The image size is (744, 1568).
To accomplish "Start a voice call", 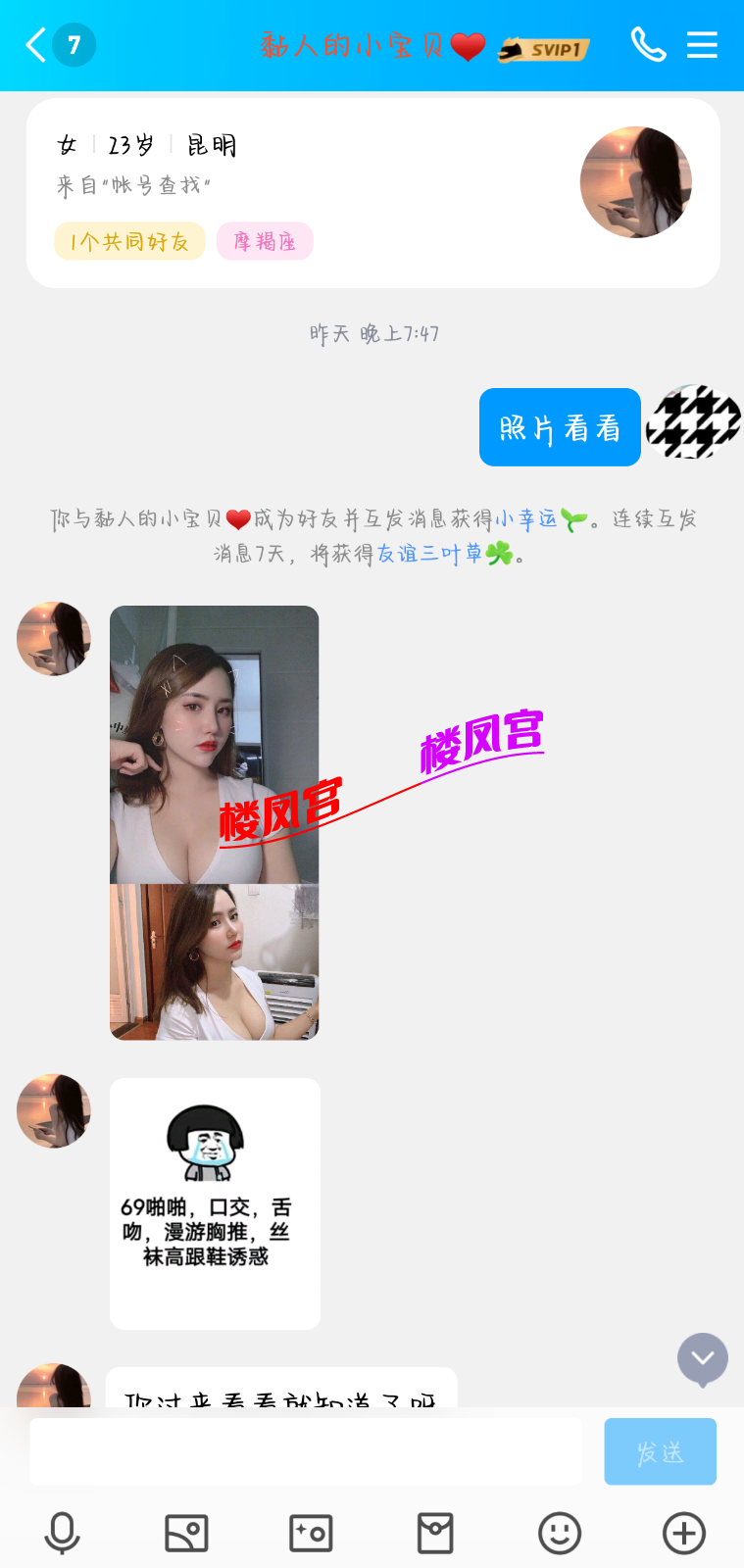I will (648, 45).
